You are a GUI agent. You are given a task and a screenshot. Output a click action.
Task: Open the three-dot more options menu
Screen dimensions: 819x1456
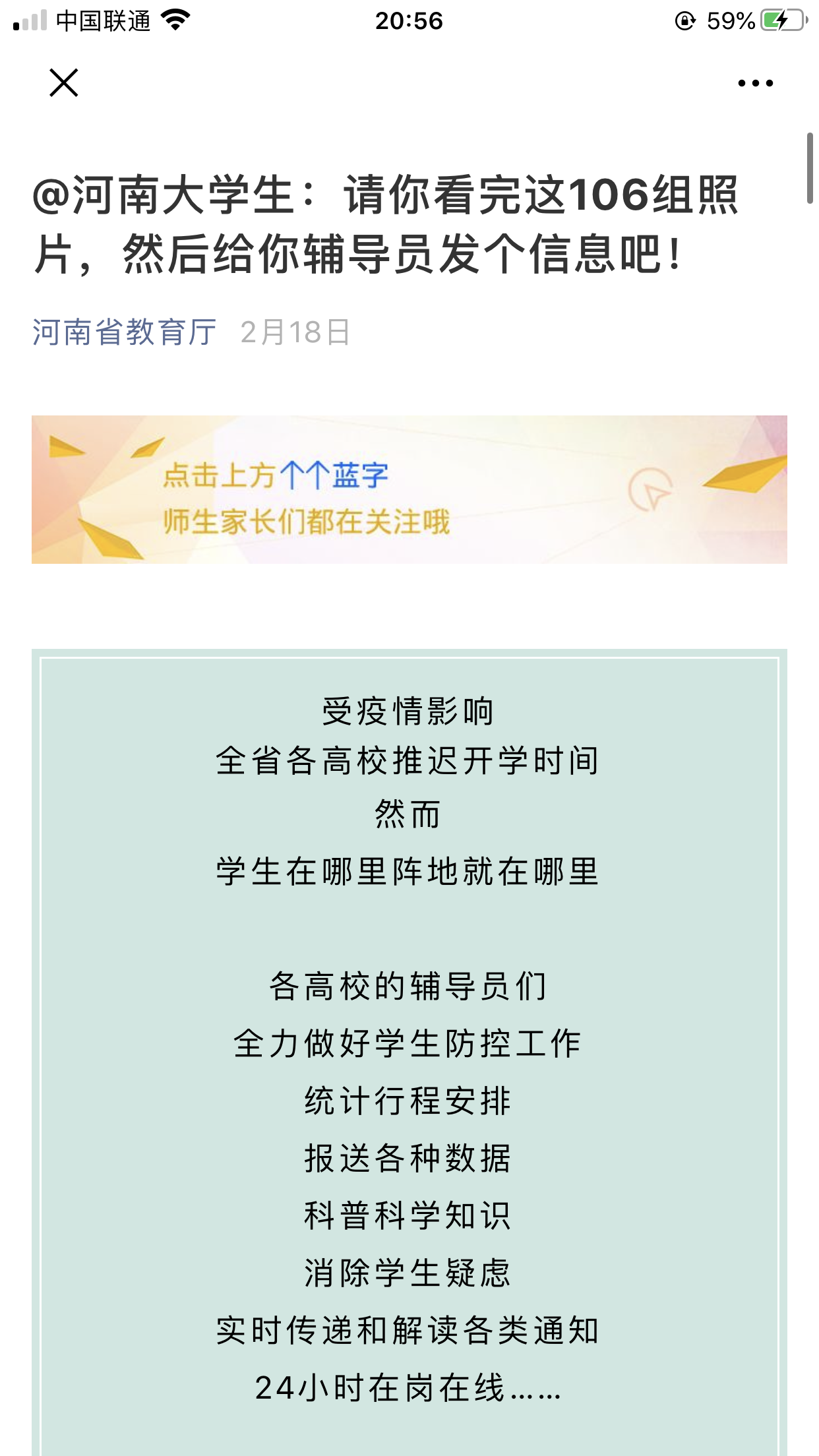755,83
